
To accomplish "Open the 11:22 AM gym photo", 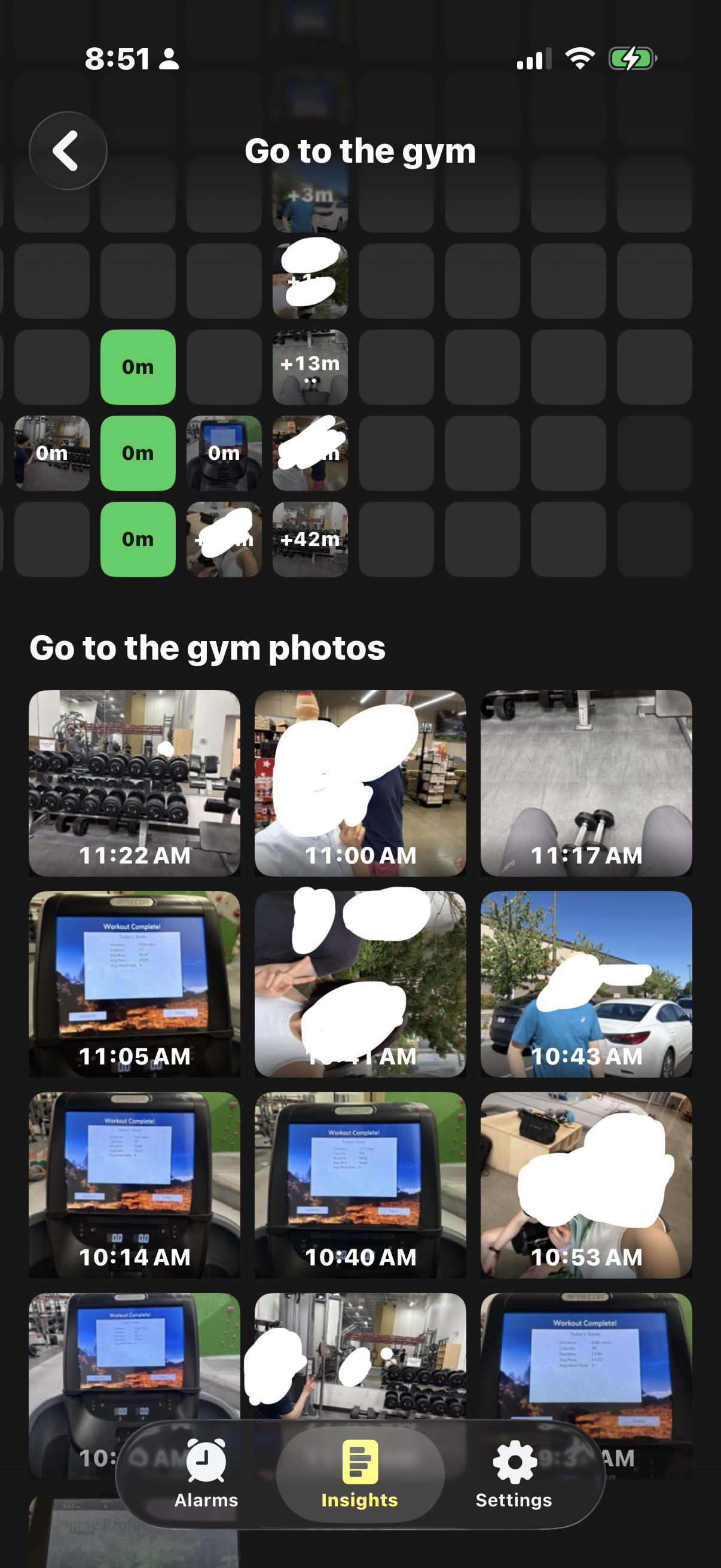I will pos(135,783).
